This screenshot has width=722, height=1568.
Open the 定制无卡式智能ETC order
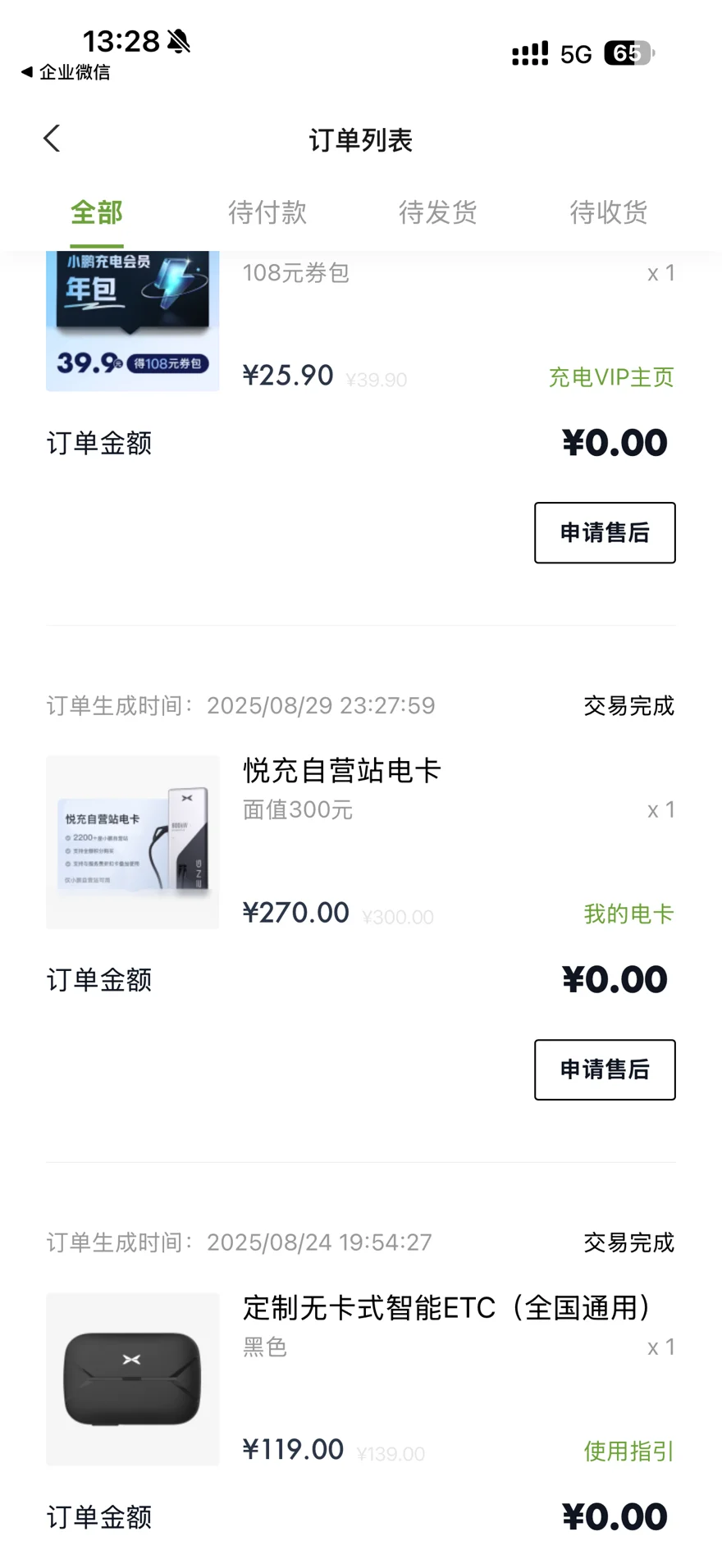point(447,1307)
